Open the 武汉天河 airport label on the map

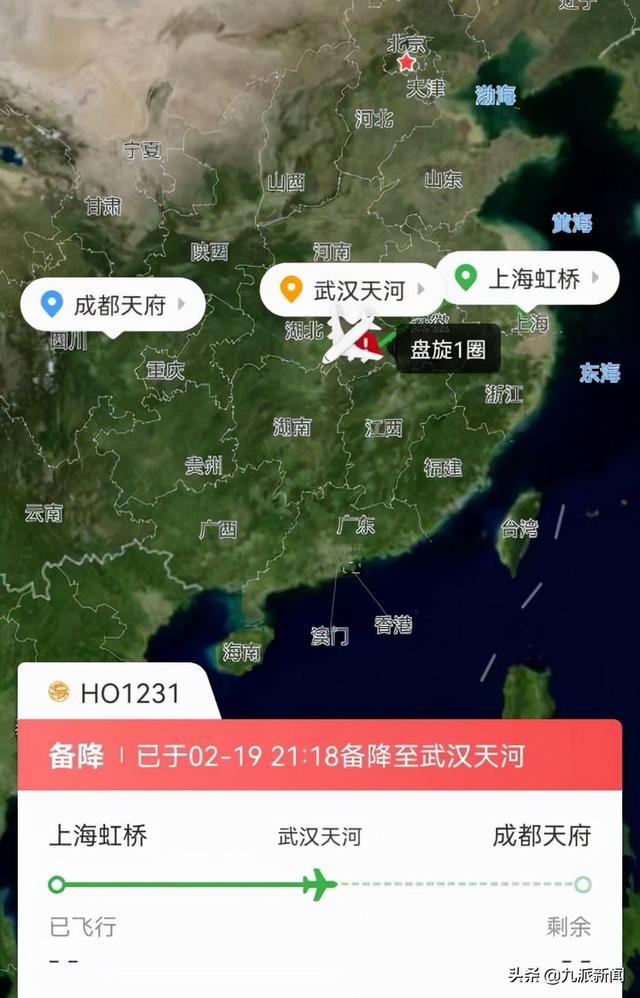tap(351, 290)
